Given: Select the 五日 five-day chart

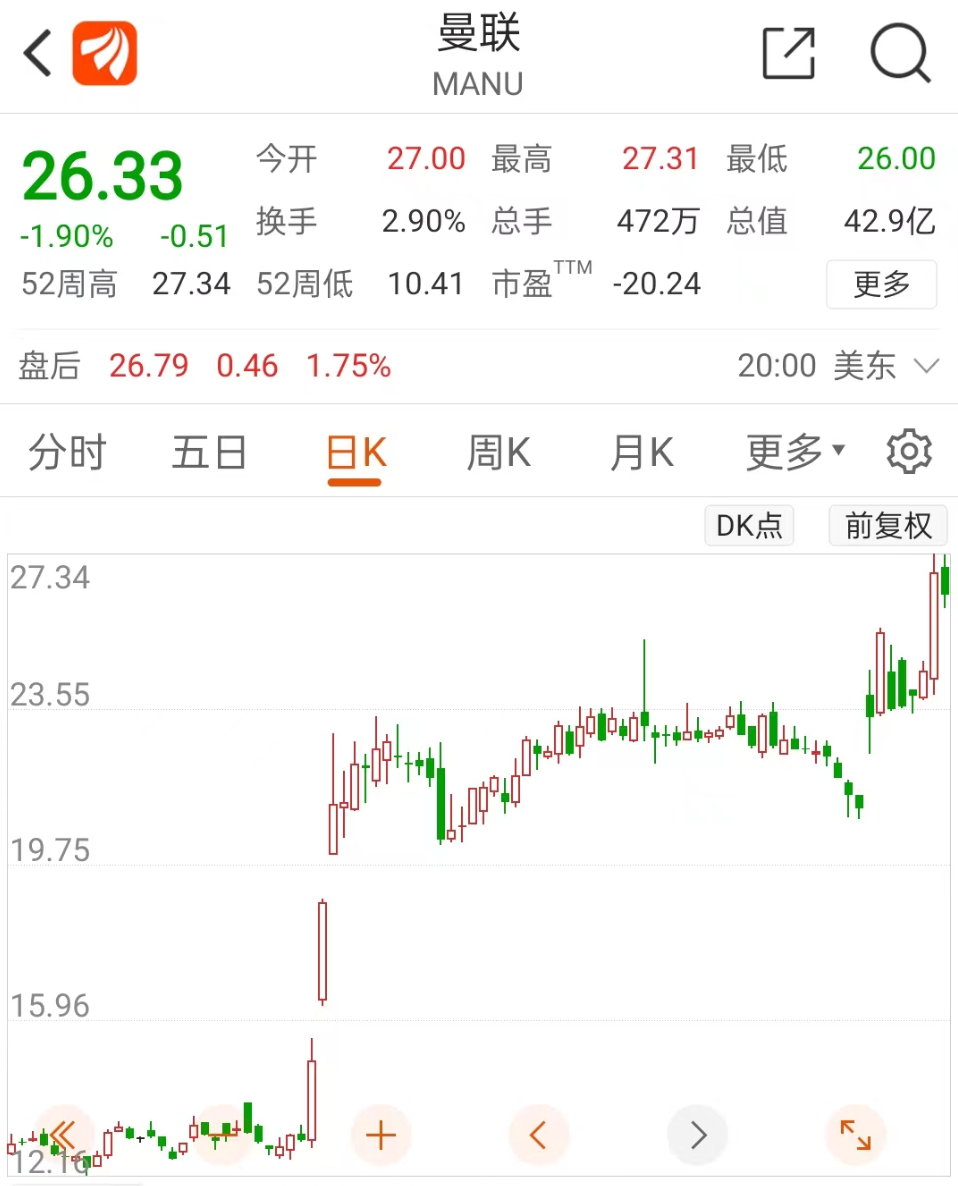Looking at the screenshot, I should point(209,451).
